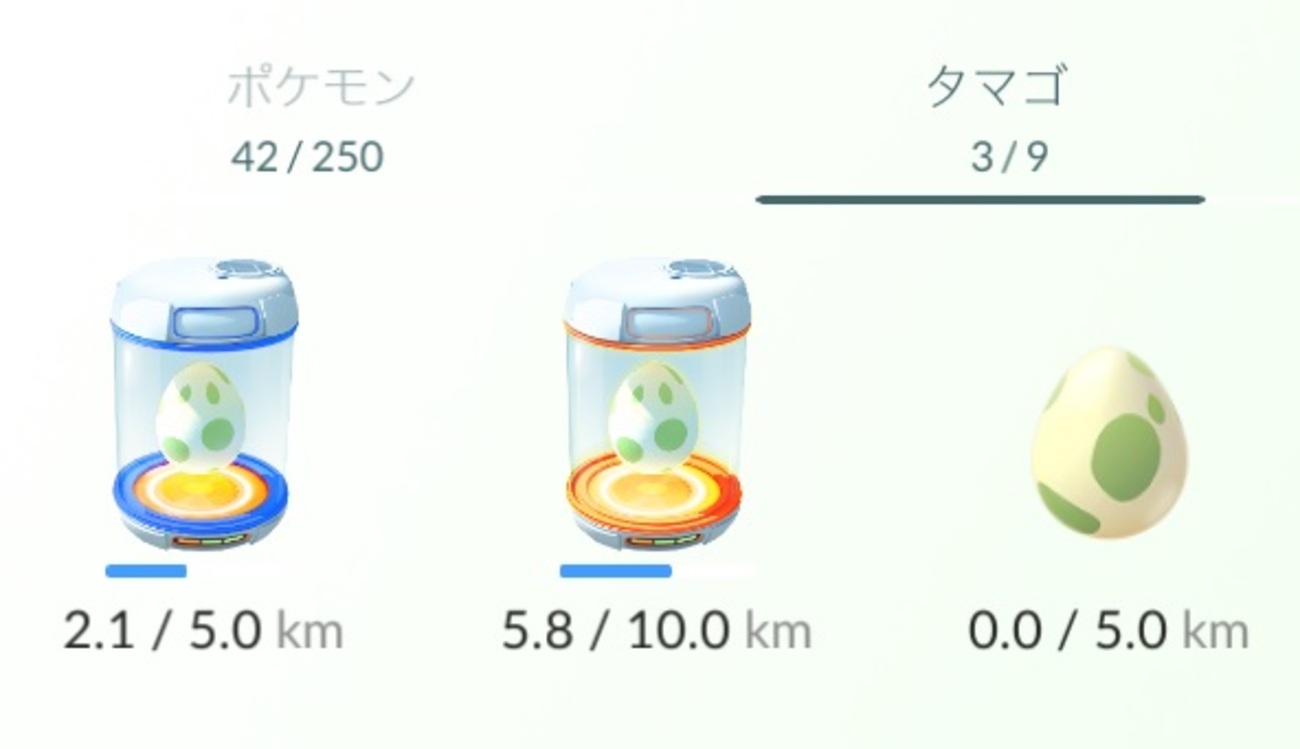Choose the 0.0 / 5.0 km egg
The width and height of the screenshot is (1300, 749).
[x=1108, y=443]
